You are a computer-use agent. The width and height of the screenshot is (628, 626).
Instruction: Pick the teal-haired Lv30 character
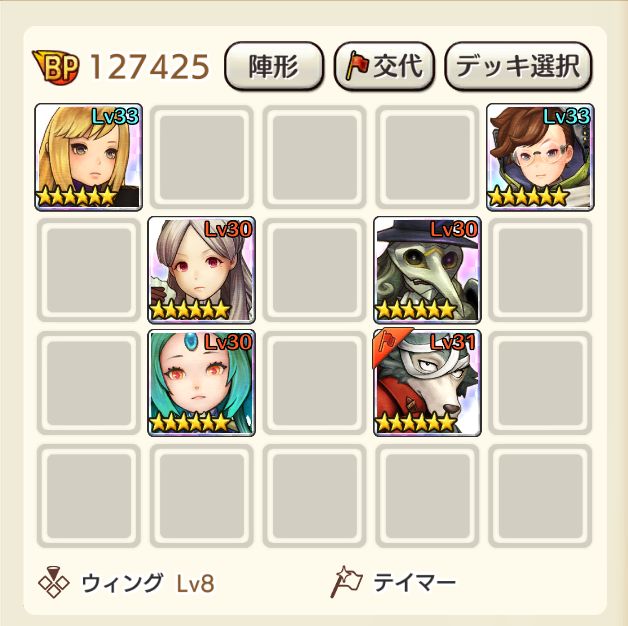click(x=201, y=382)
